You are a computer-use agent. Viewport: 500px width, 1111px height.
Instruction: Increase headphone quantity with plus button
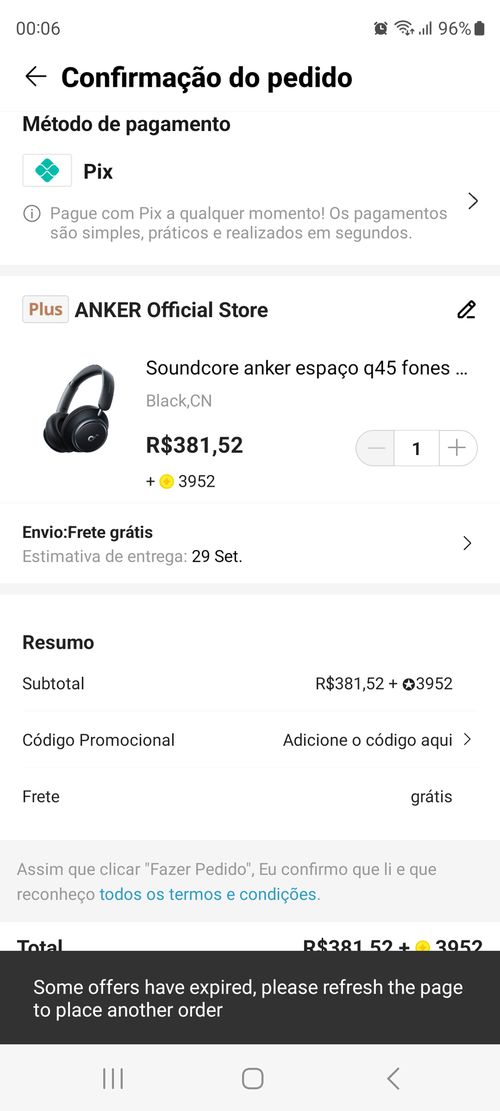tap(458, 448)
